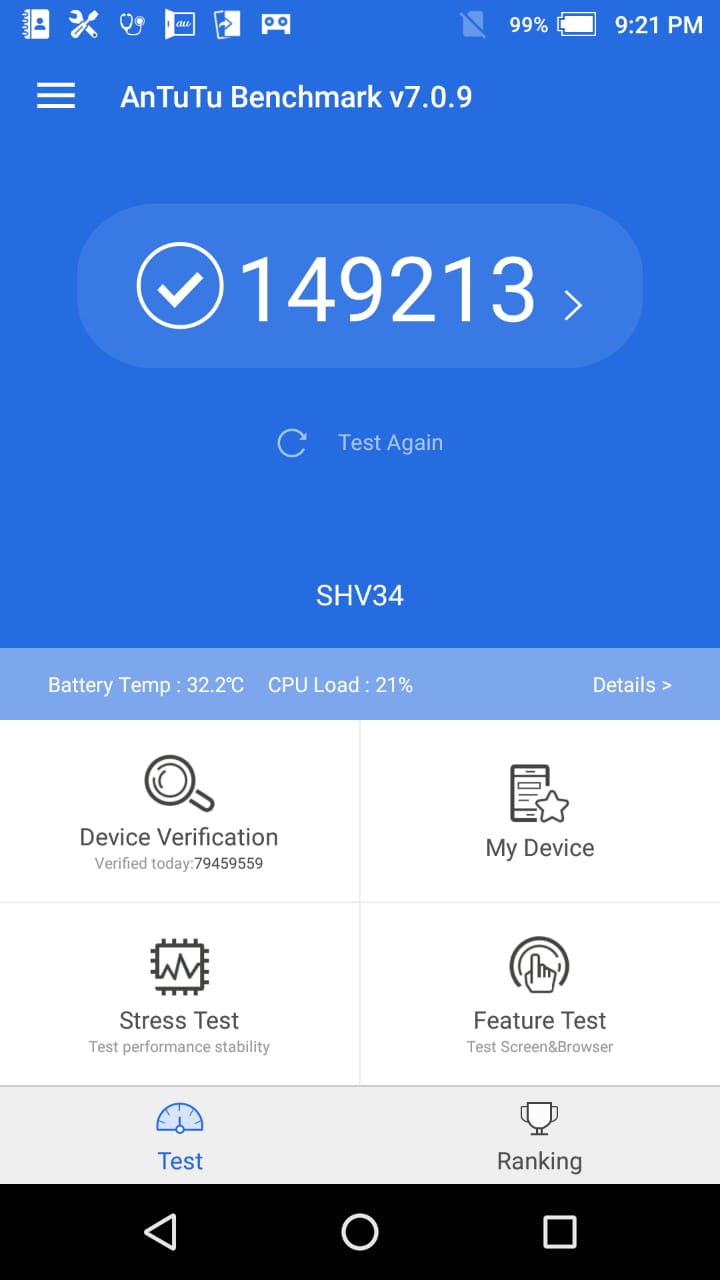Return to the home screen
Image resolution: width=720 pixels, height=1280 pixels.
360,1232
